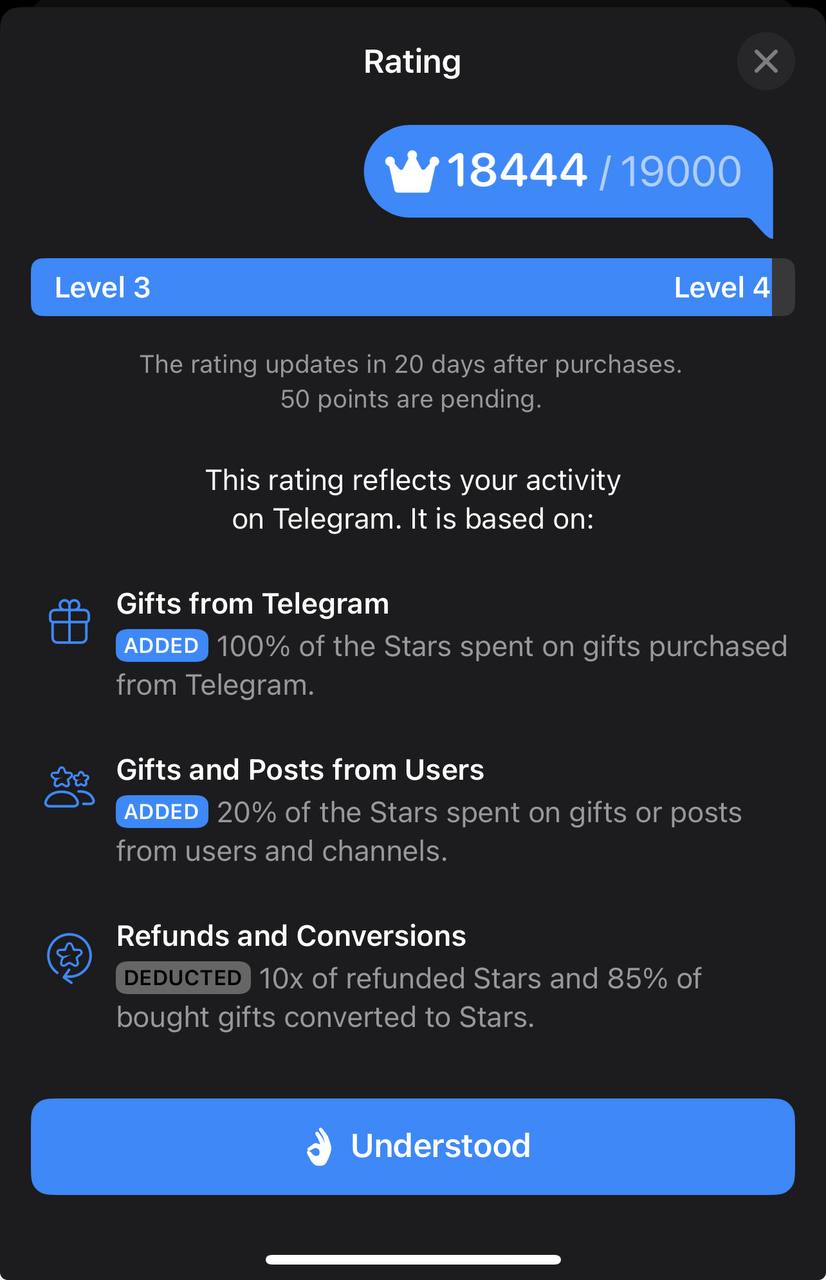826x1280 pixels.
Task: Tap the Understood button
Action: 413,1146
